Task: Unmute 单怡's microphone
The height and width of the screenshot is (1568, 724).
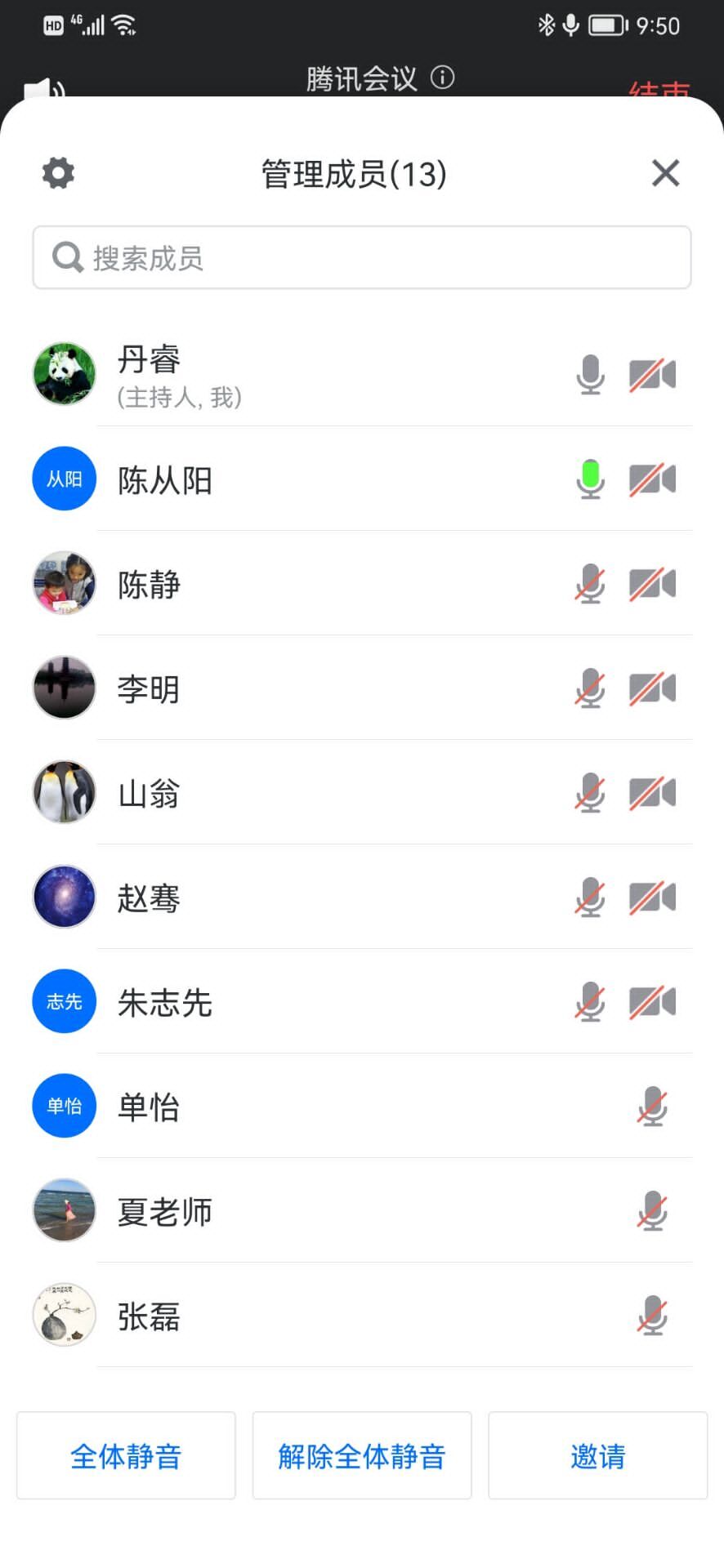Action: [x=652, y=1107]
